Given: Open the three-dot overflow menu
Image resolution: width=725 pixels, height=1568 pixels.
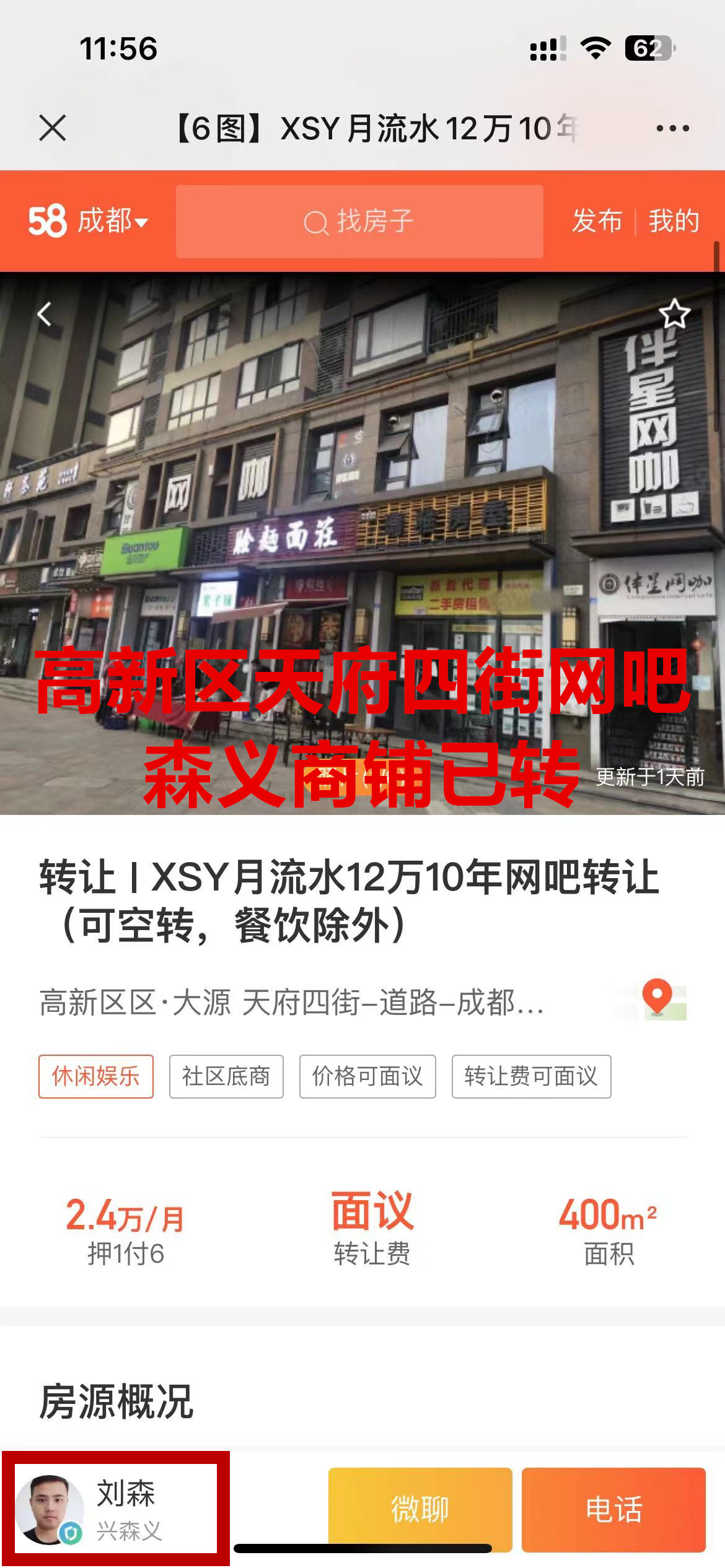Looking at the screenshot, I should coord(672,128).
